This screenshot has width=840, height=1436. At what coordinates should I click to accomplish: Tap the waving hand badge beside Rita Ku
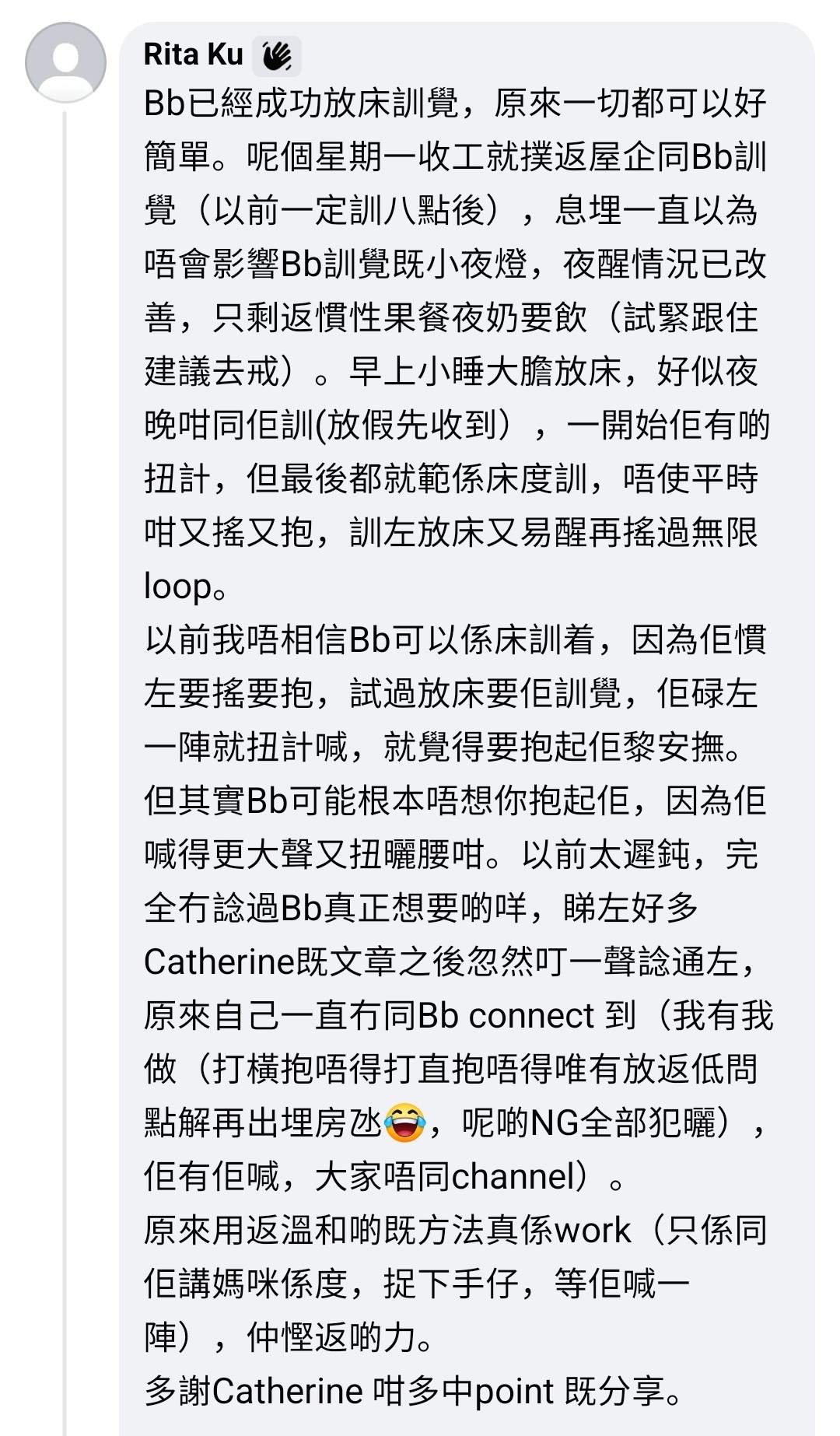click(x=277, y=56)
